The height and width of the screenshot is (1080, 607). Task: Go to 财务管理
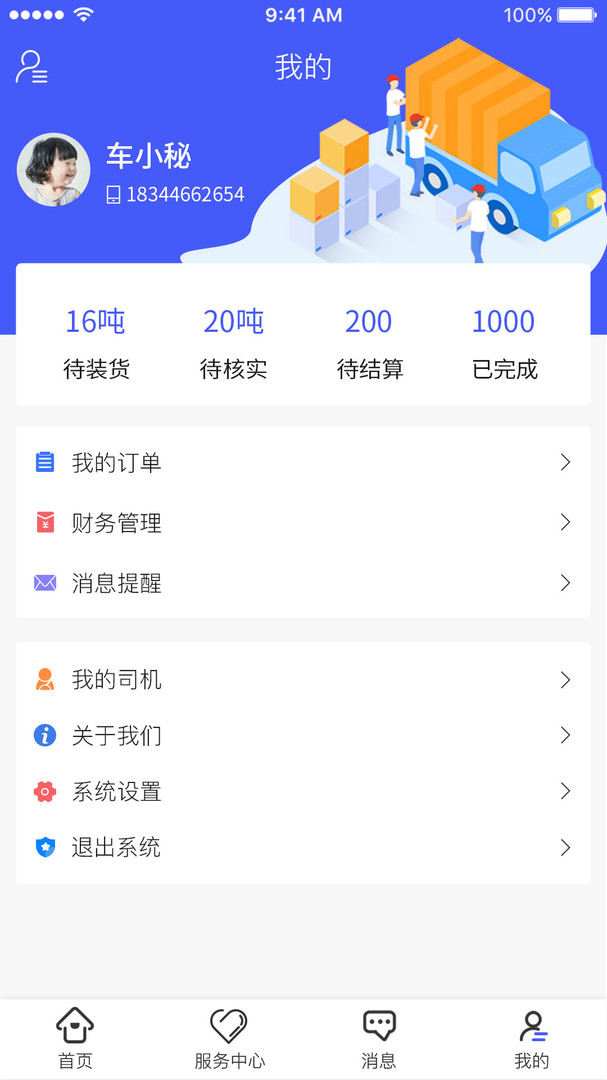pyautogui.click(x=302, y=522)
